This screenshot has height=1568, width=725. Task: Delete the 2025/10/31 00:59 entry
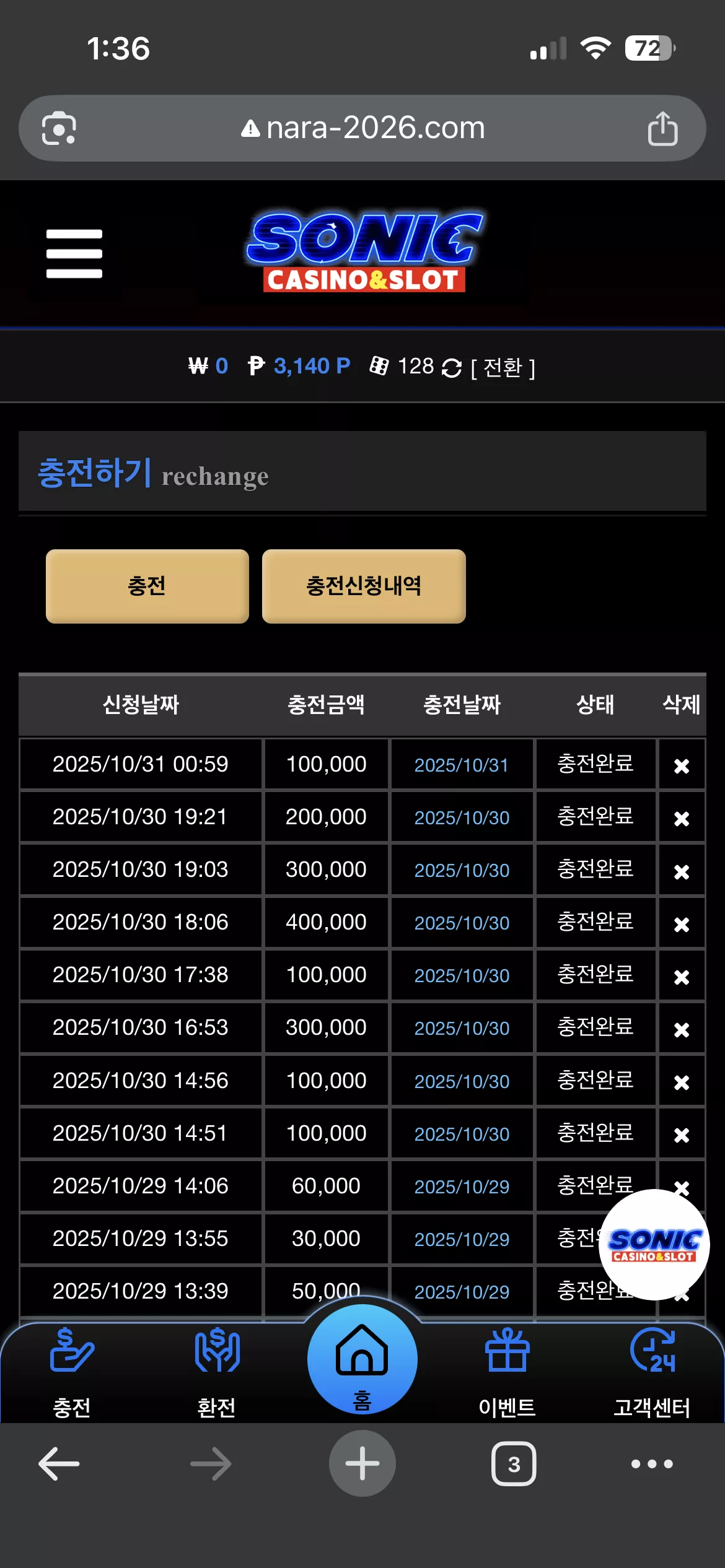pos(682,766)
